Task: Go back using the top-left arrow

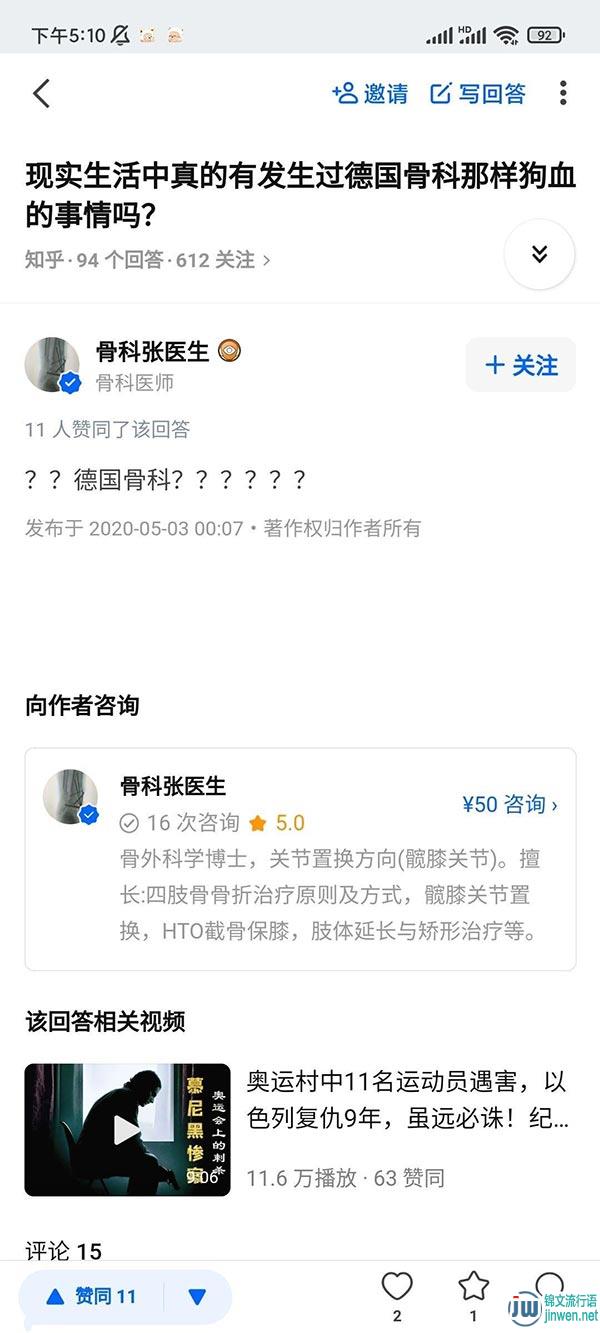Action: coord(41,94)
